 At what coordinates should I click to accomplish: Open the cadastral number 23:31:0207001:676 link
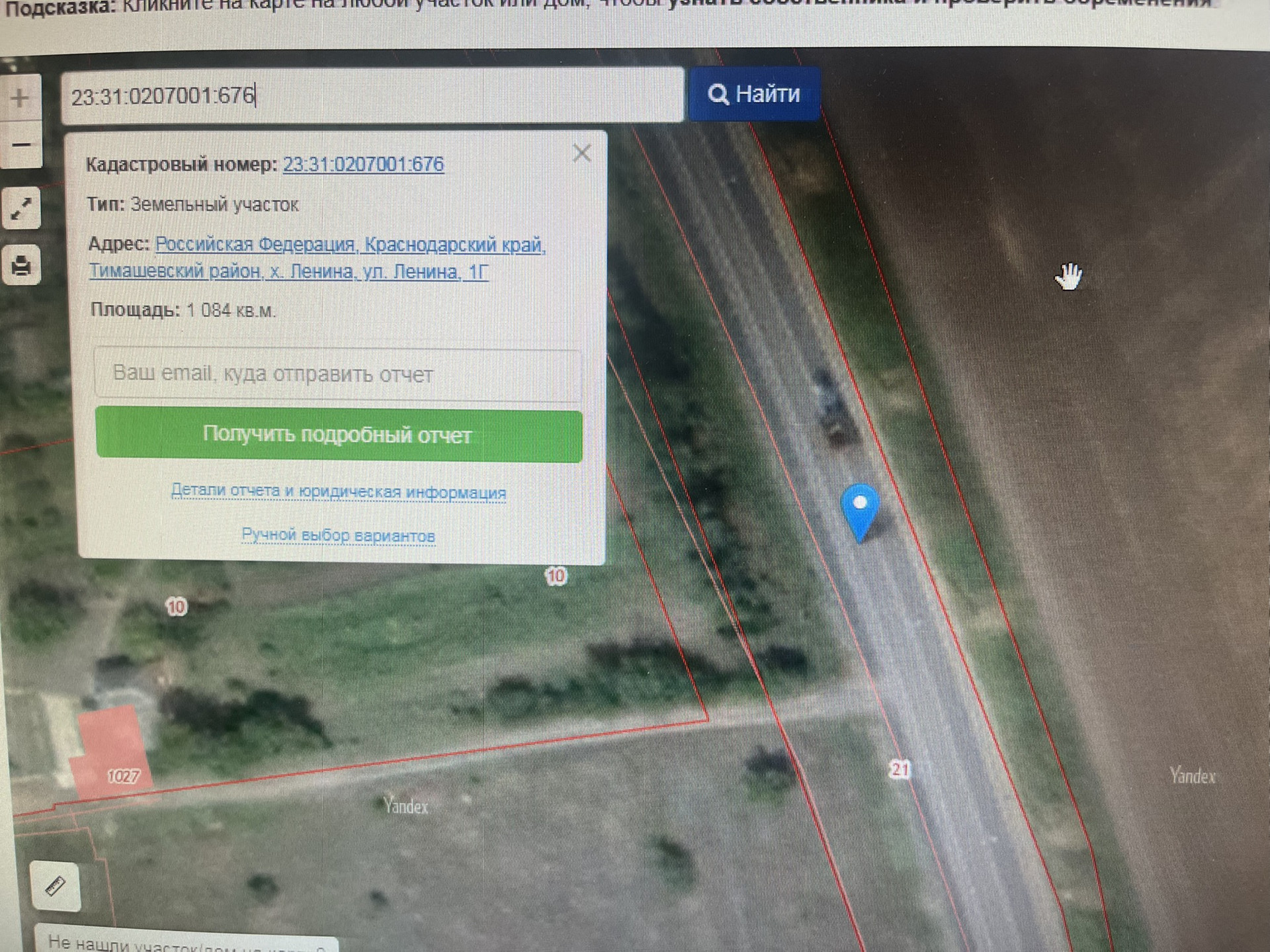tap(363, 164)
